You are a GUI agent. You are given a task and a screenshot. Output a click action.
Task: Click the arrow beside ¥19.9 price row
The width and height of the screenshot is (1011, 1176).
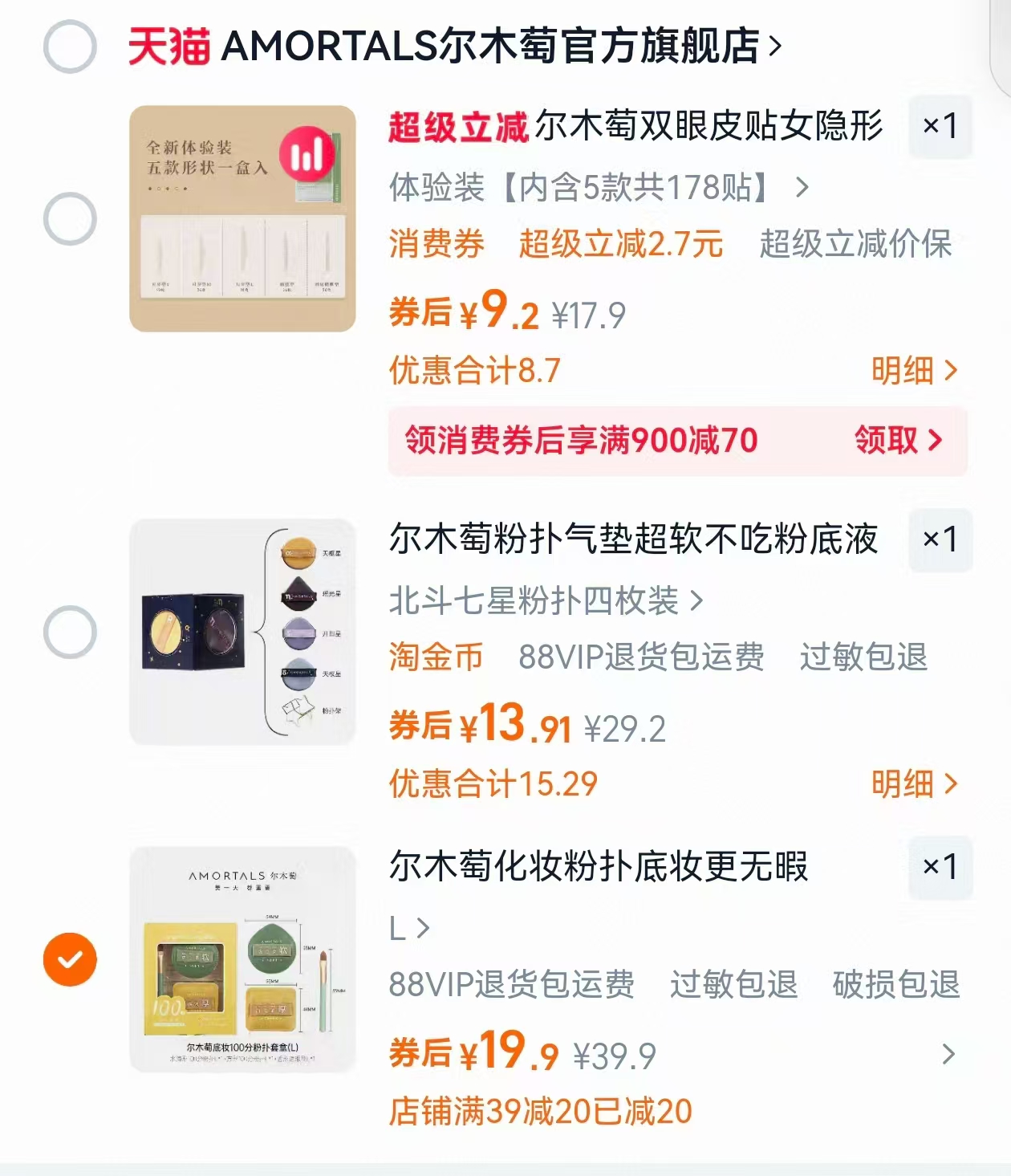pyautogui.click(x=947, y=1056)
